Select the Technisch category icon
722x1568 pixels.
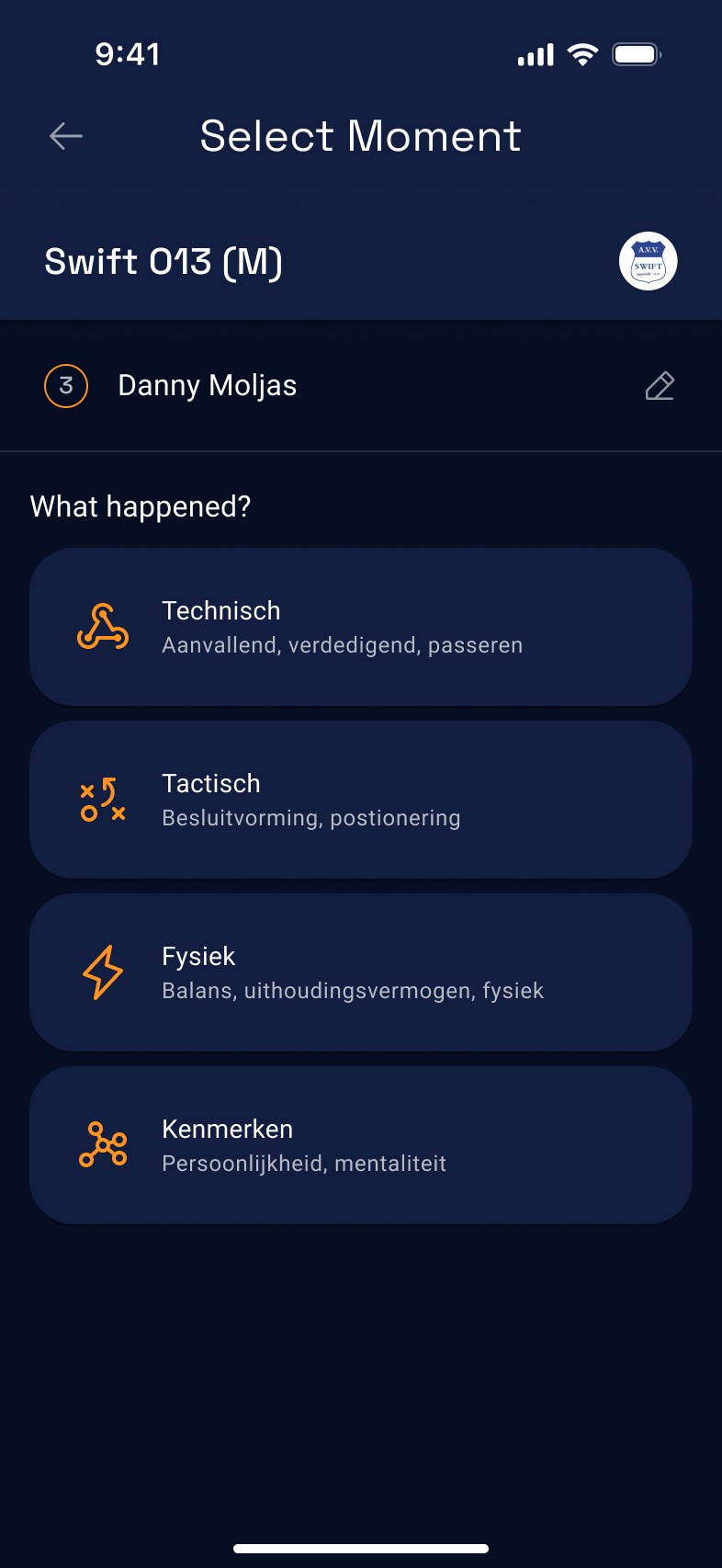(103, 627)
